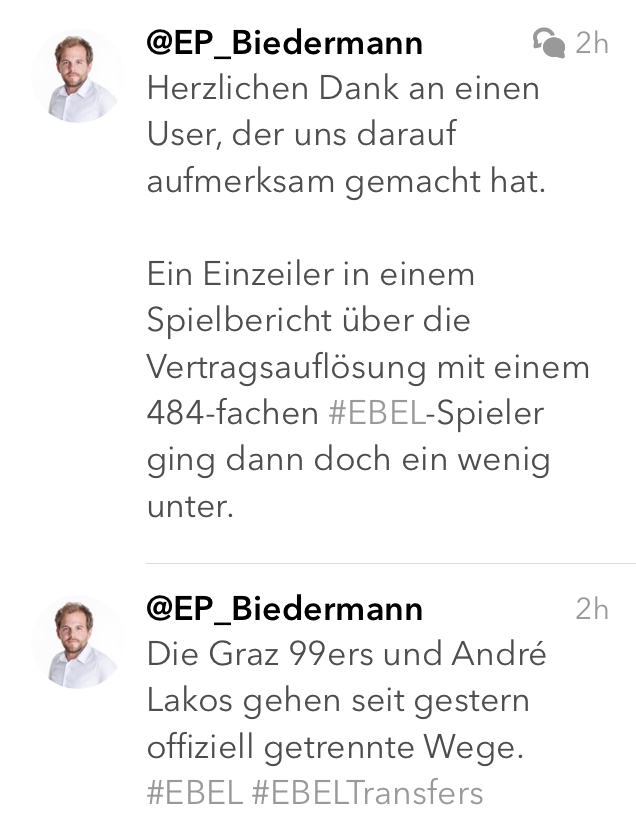The image size is (636, 835).
Task: Open the #EBEL hashtag in the Graz 99ers tweet
Action: tap(194, 793)
